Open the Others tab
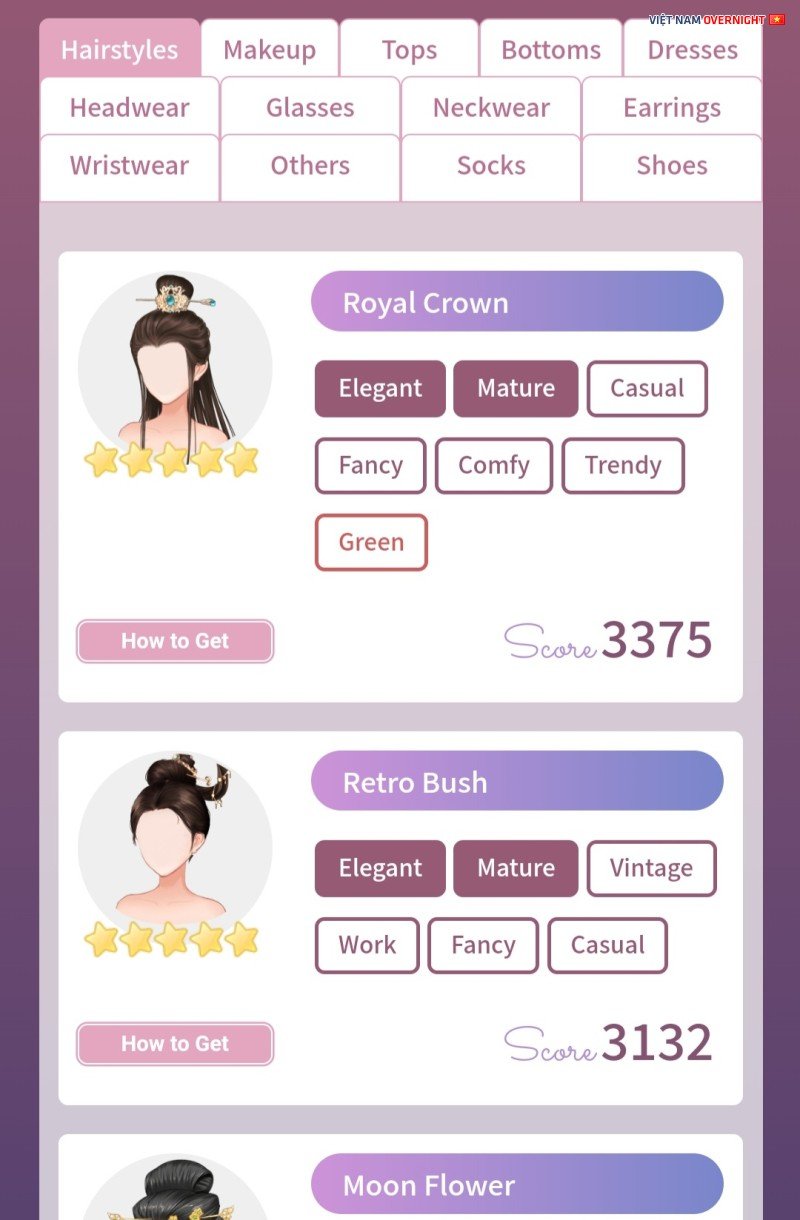Viewport: 800px width, 1220px height. point(310,166)
